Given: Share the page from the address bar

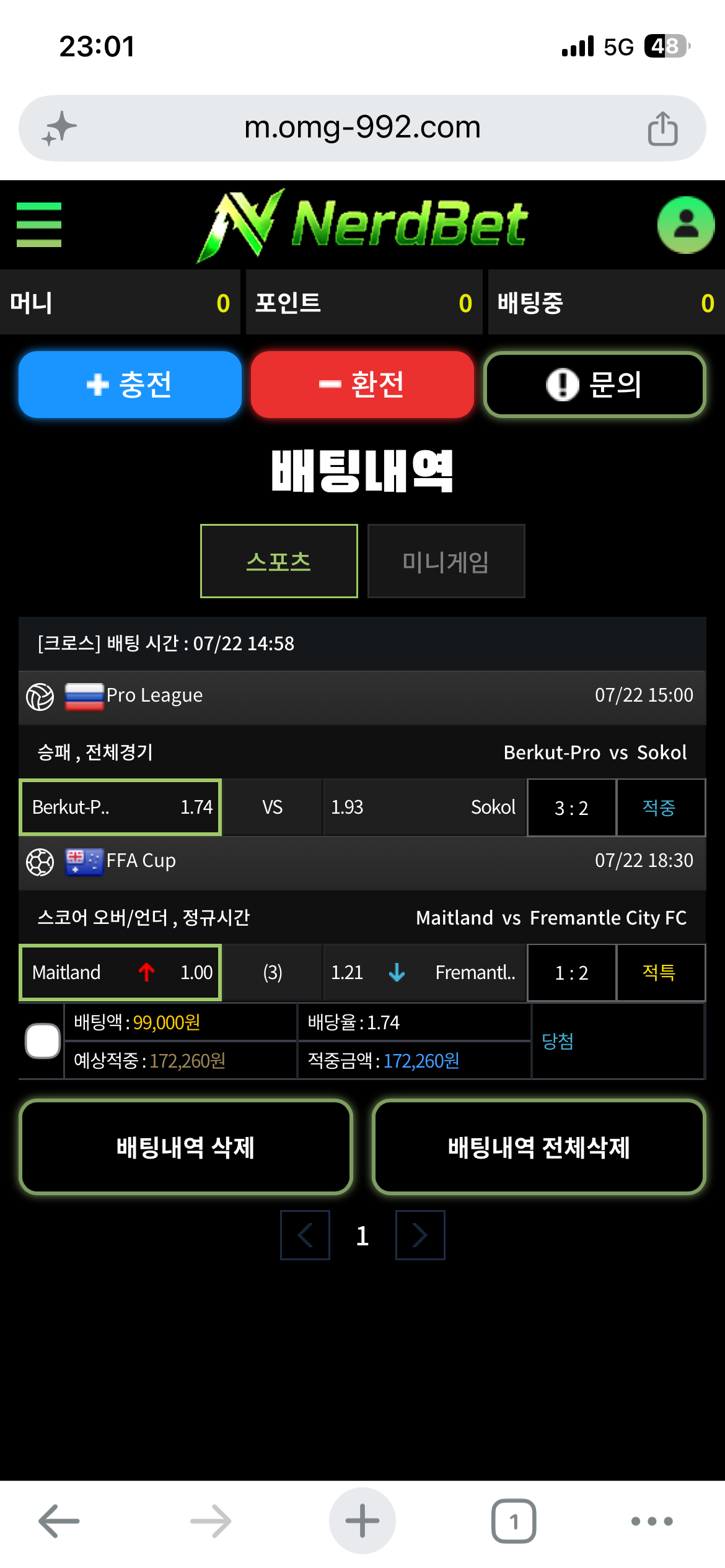Looking at the screenshot, I should pos(662,128).
